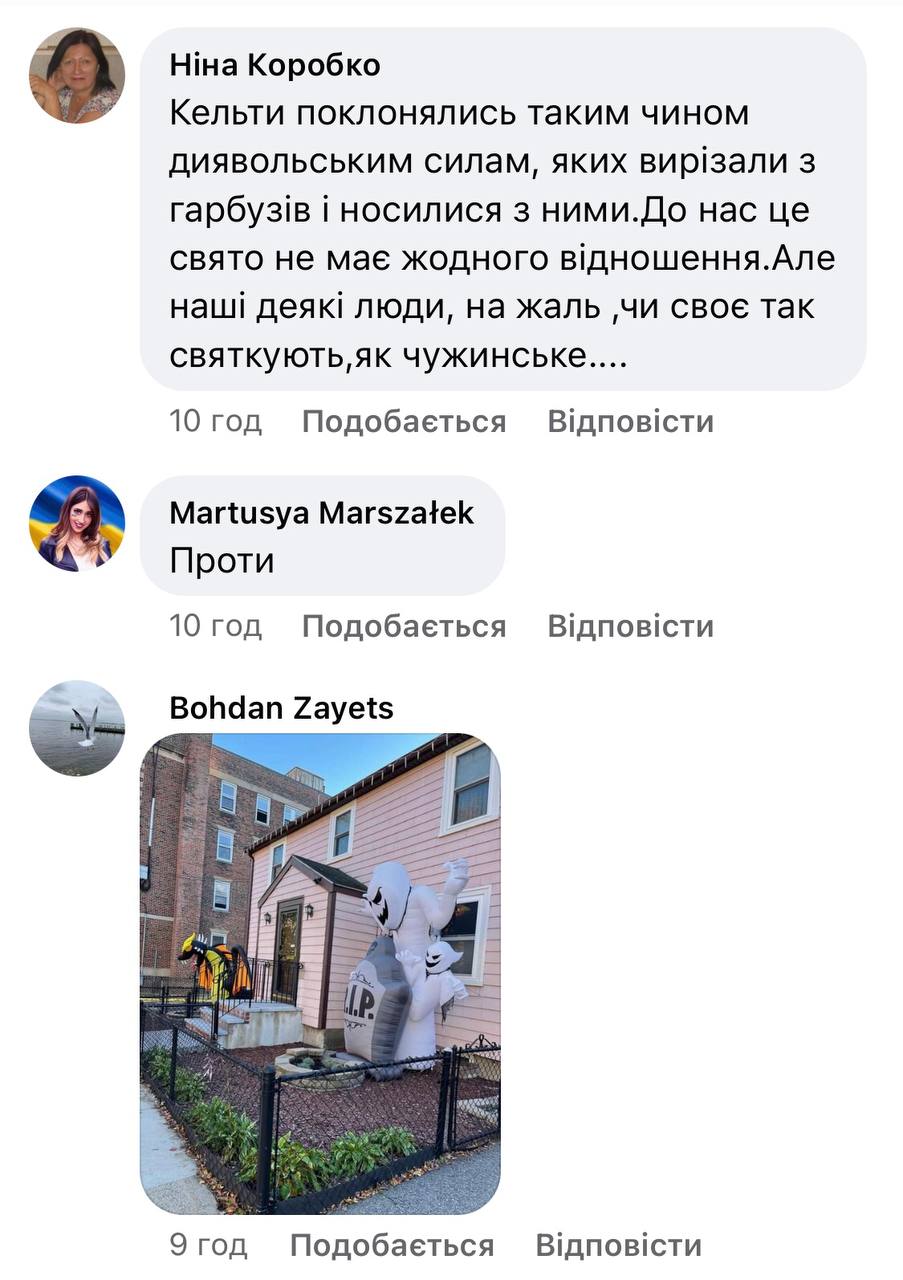Image resolution: width=903 pixels, height=1280 pixels.
Task: Open Ніна Коробко's profile via her name
Action: 275,65
